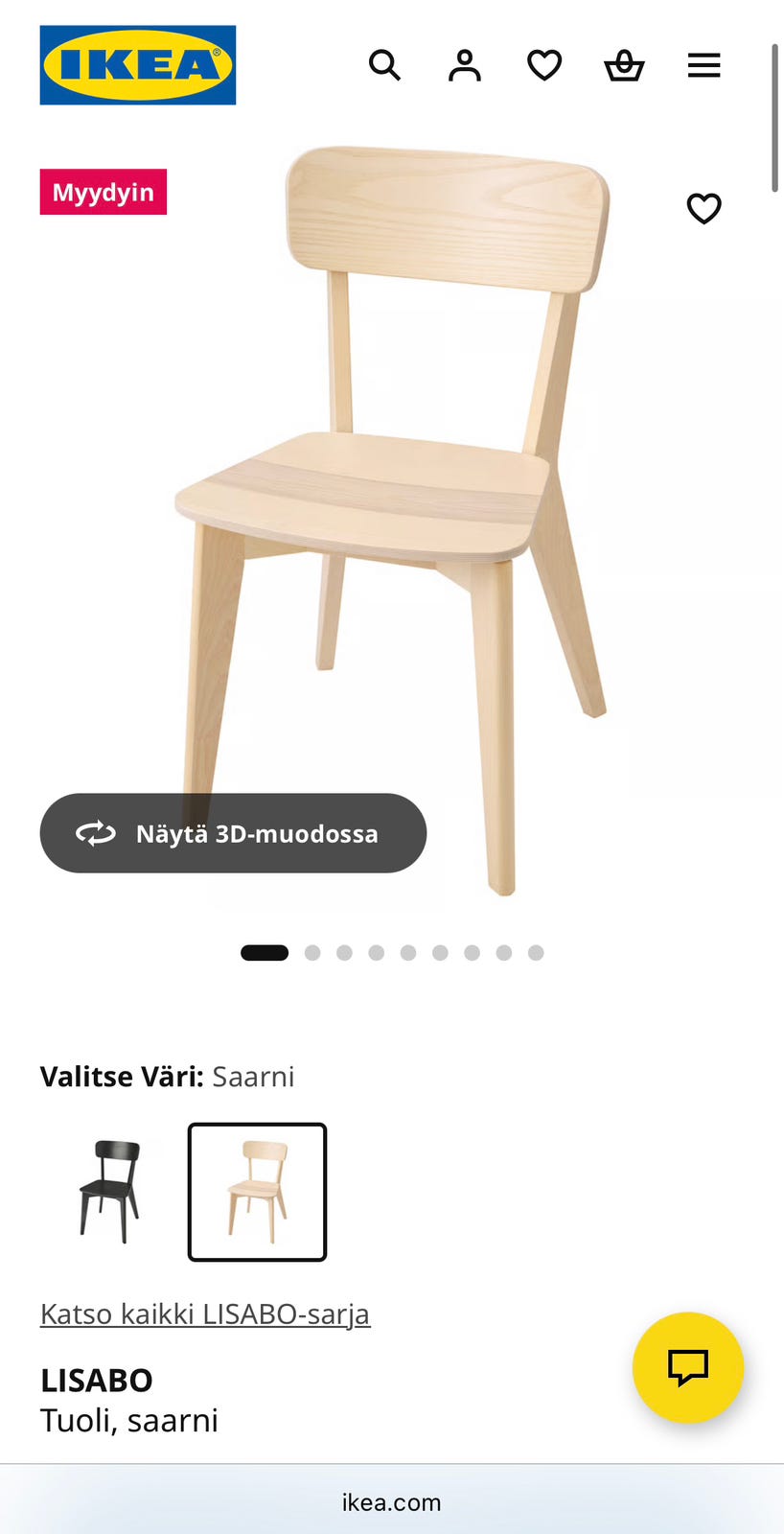
Task: Jump to the last carousel image dot
Action: 535,953
